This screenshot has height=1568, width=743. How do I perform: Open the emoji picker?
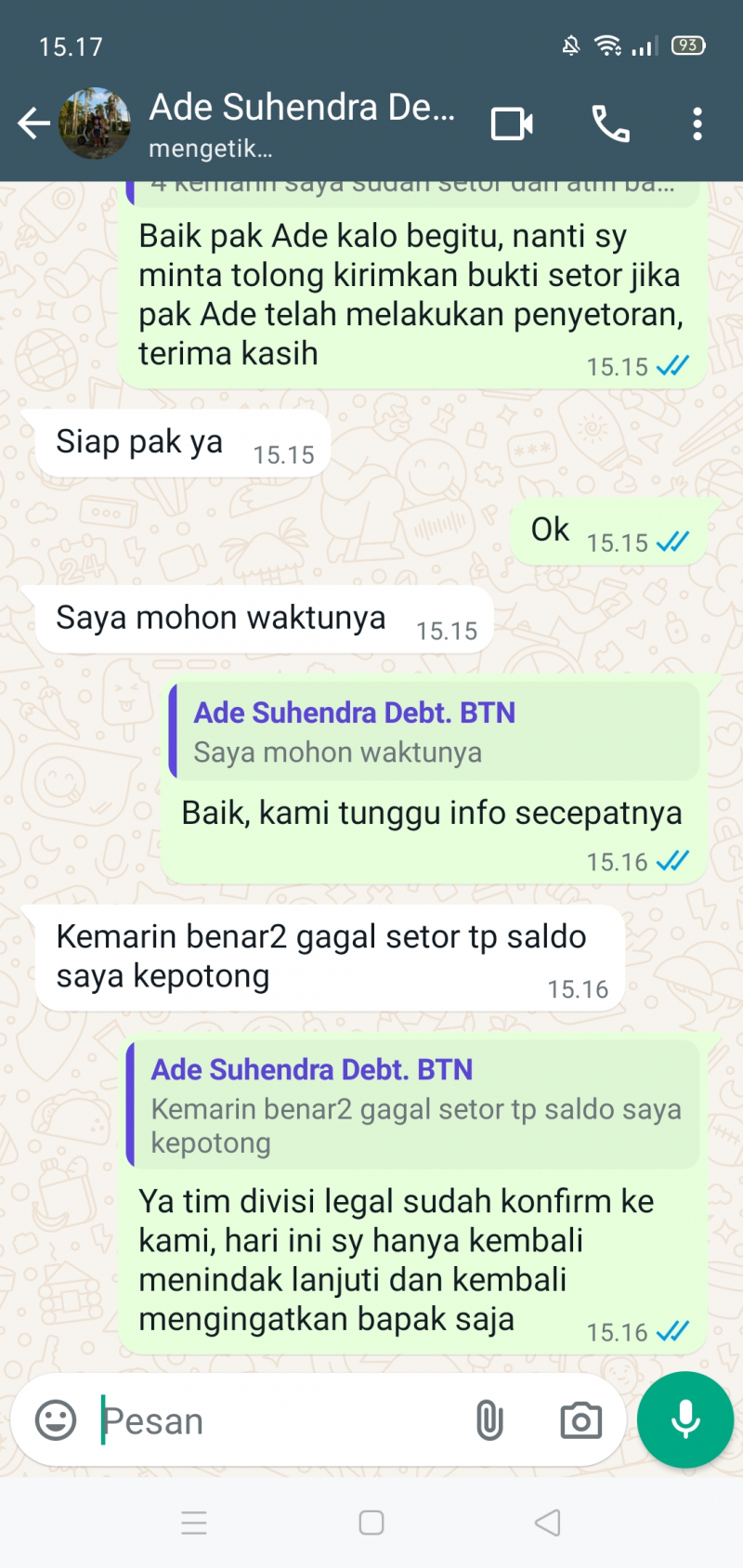point(56,1420)
